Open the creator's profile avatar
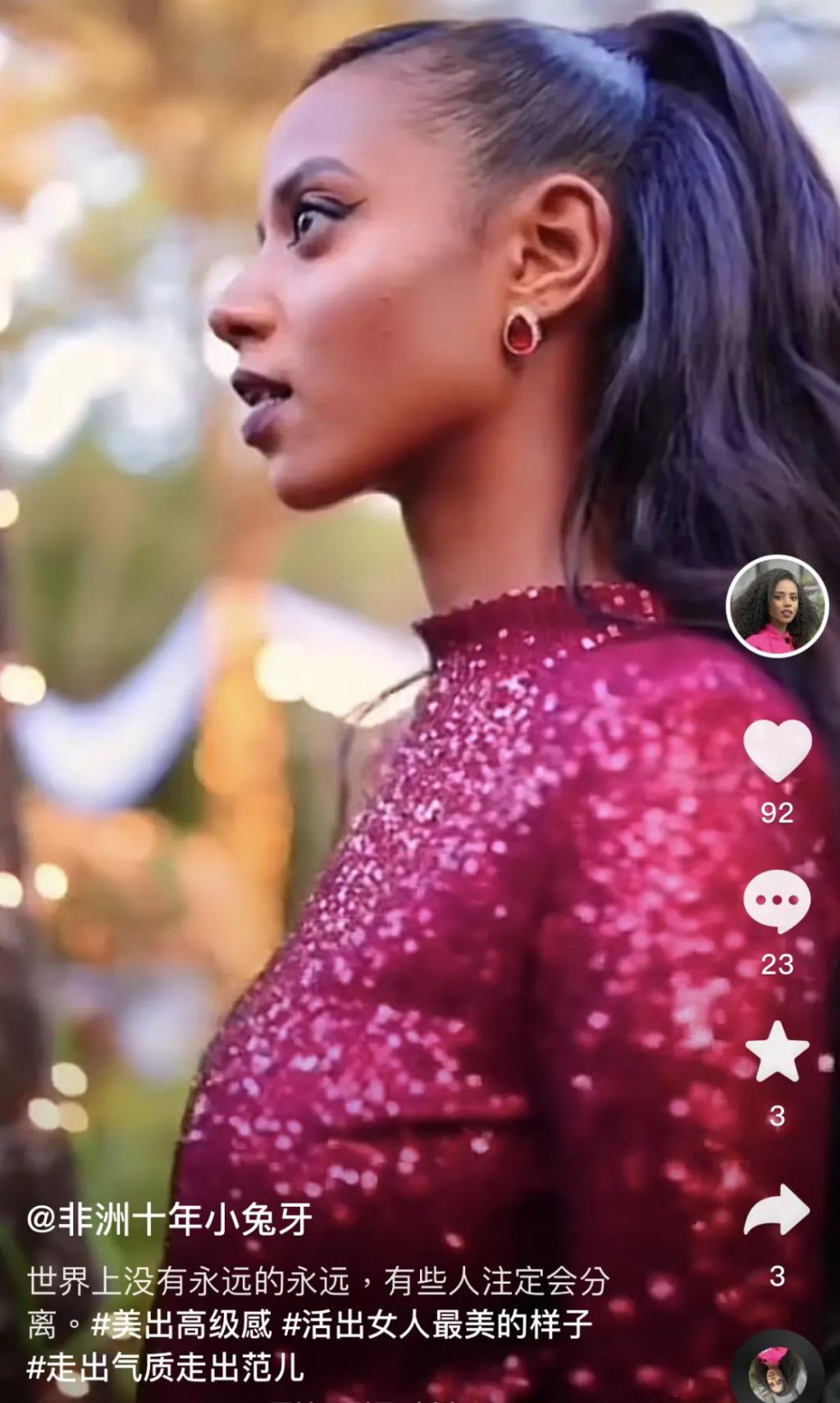 tap(777, 607)
